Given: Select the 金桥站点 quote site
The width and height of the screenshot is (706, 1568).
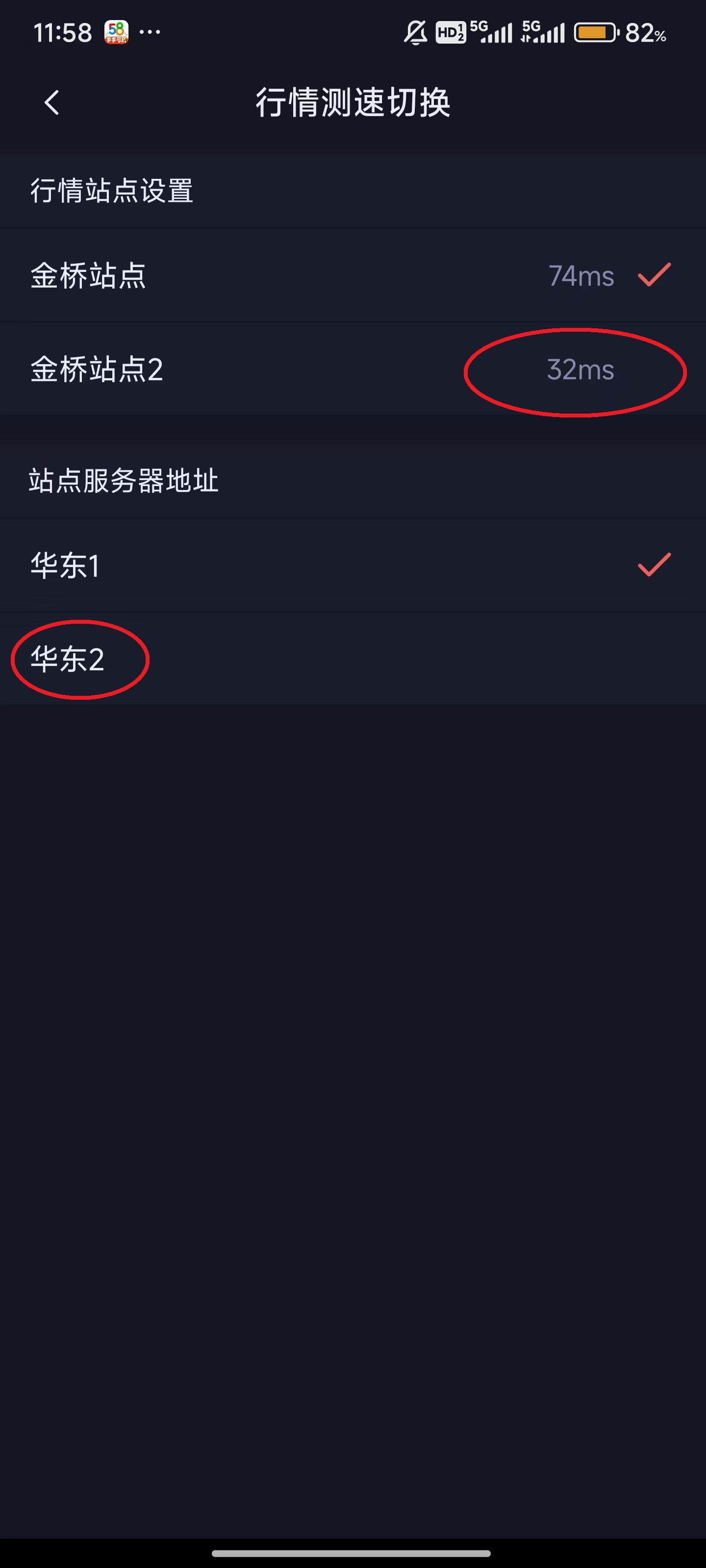Looking at the screenshot, I should click(x=353, y=276).
